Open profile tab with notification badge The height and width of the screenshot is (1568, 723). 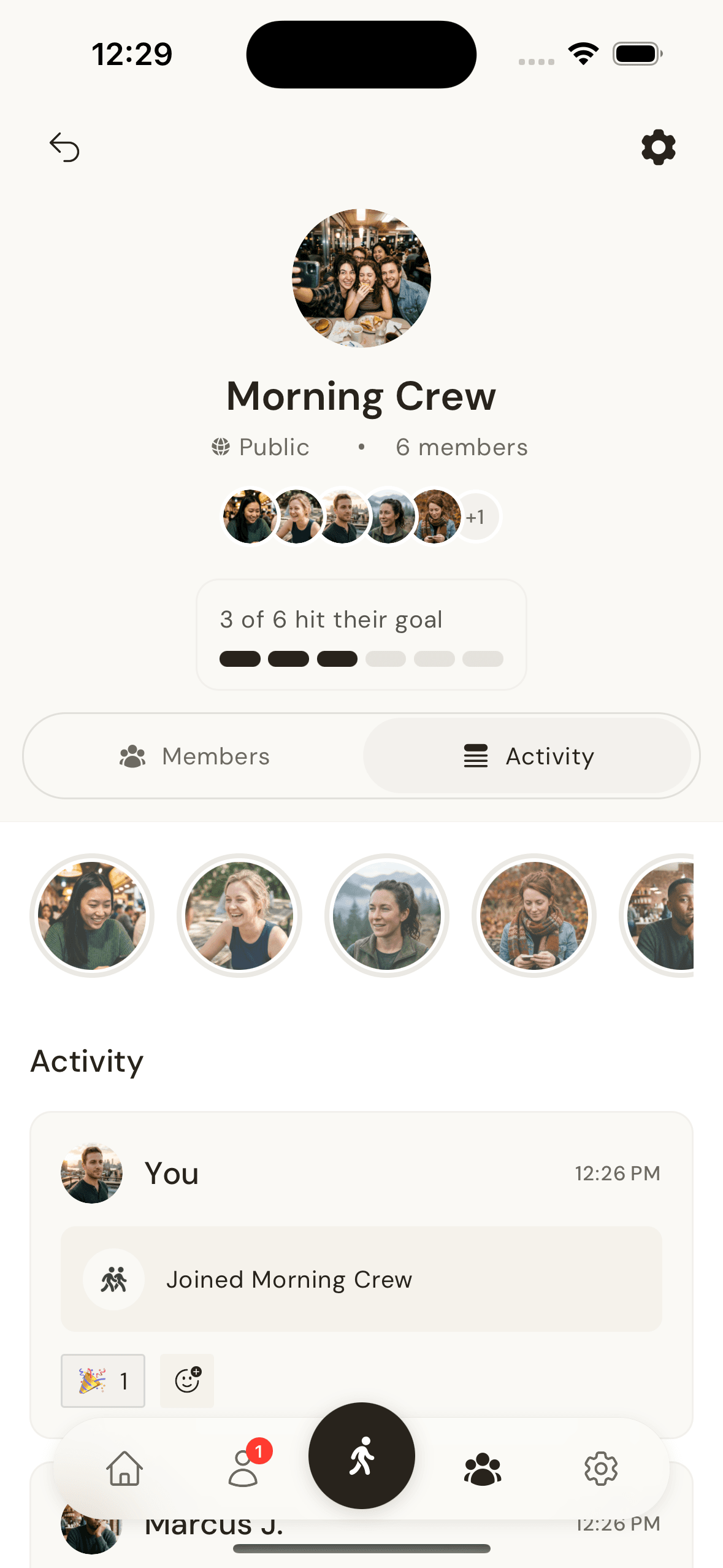[243, 1468]
